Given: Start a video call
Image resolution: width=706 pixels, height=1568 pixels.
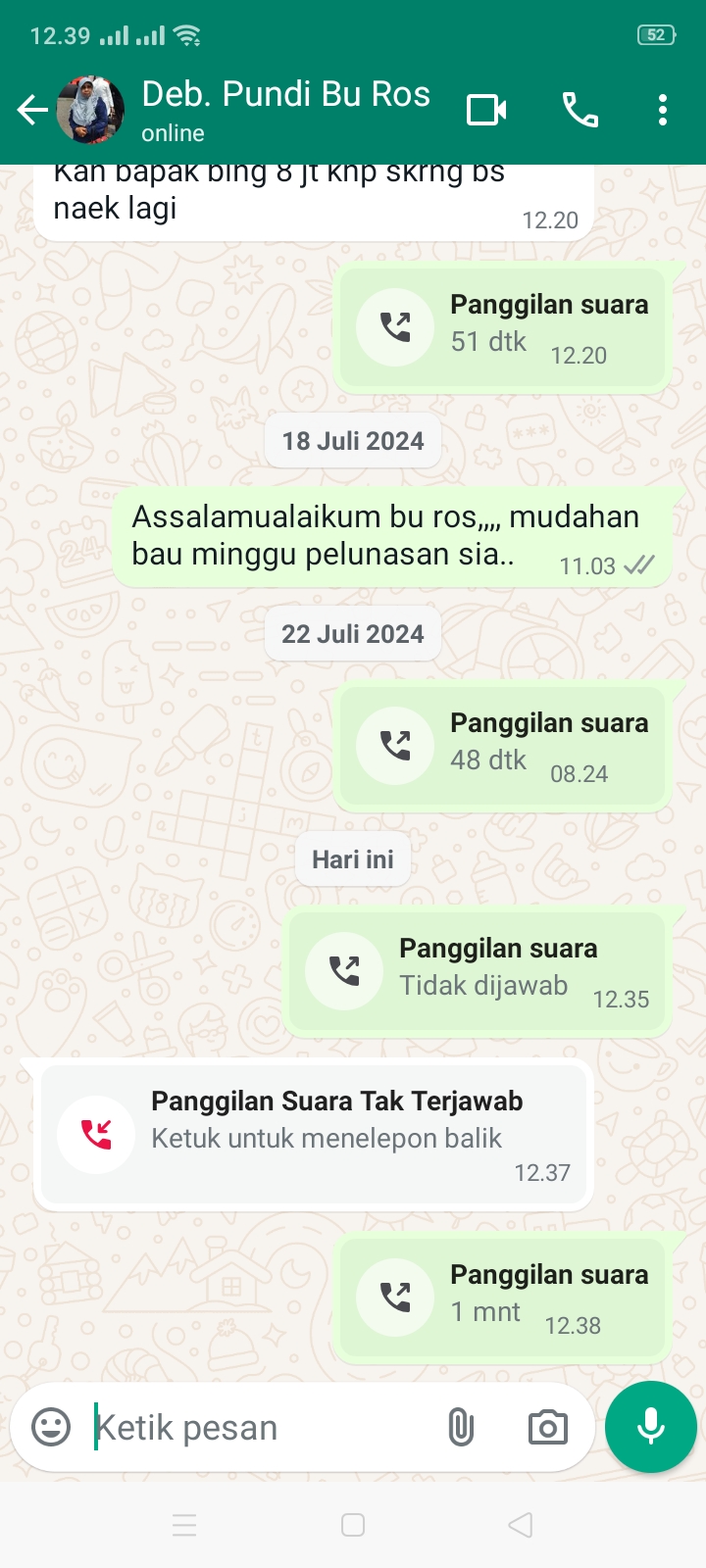Looking at the screenshot, I should point(486,110).
